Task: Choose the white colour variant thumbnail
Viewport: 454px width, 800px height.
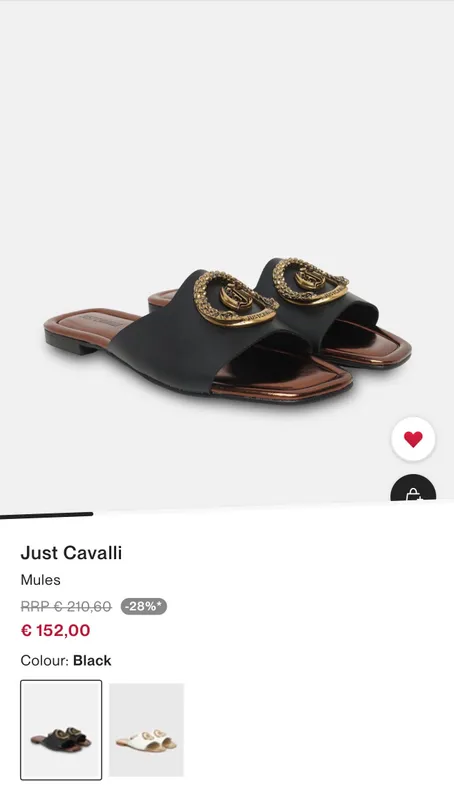Action: pos(146,730)
